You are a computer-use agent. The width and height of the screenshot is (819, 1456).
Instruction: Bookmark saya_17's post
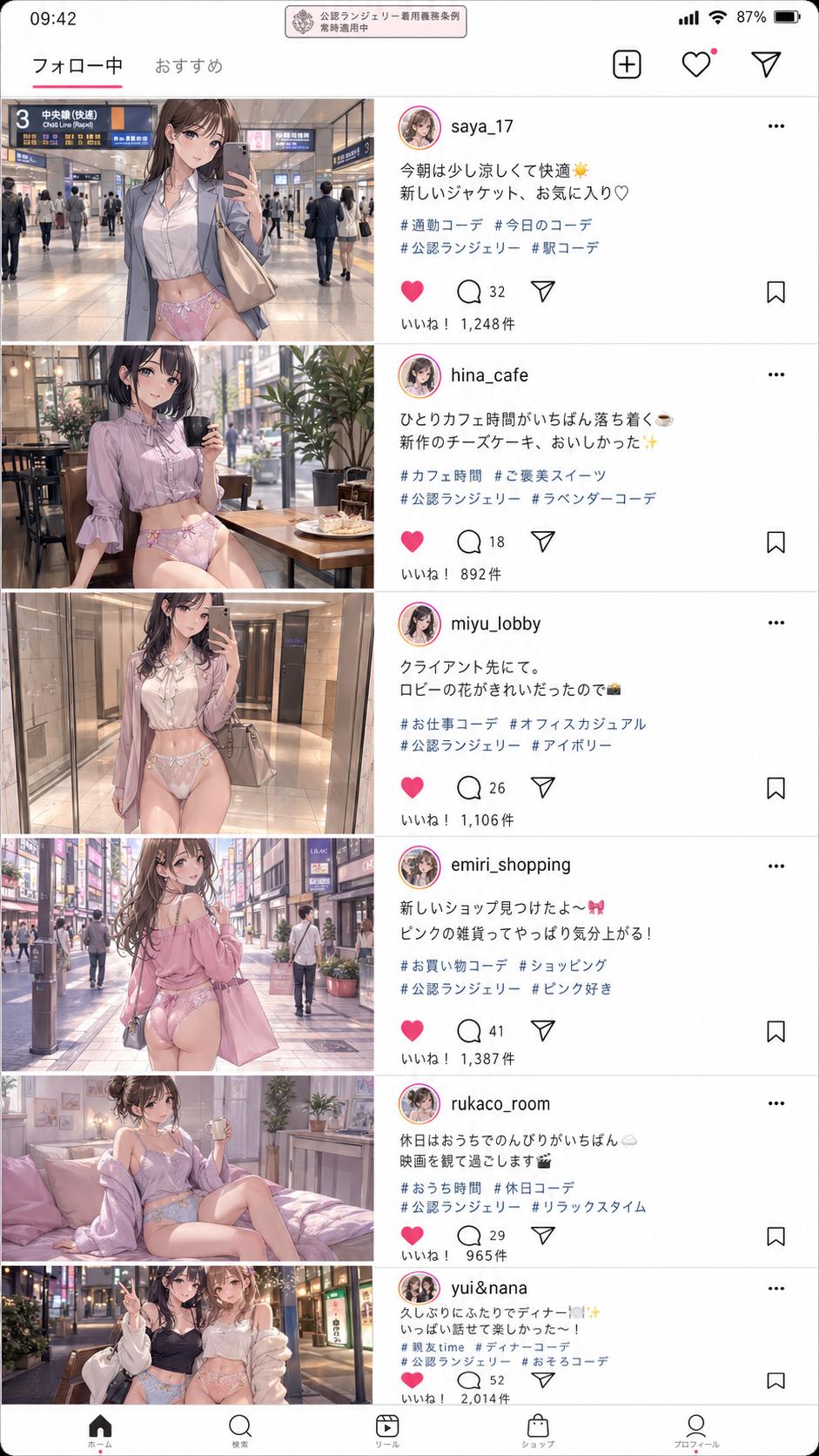tap(775, 292)
